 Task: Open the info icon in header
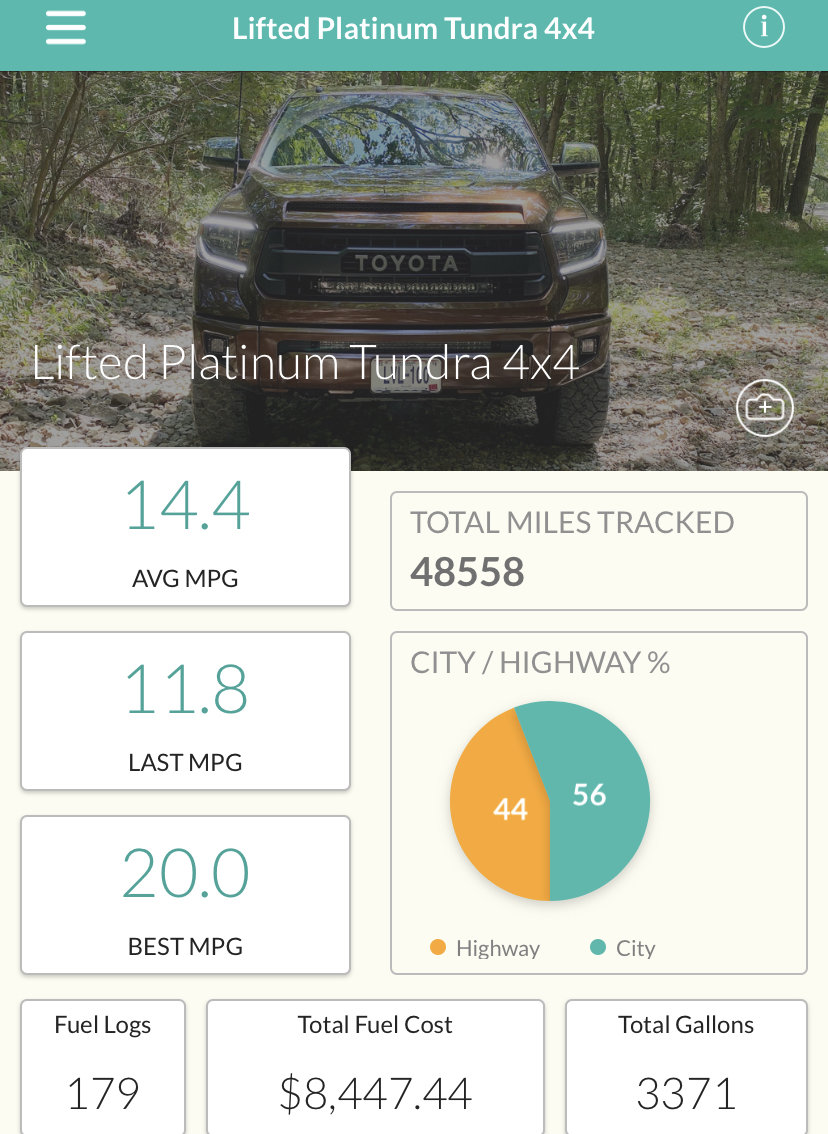[x=764, y=28]
